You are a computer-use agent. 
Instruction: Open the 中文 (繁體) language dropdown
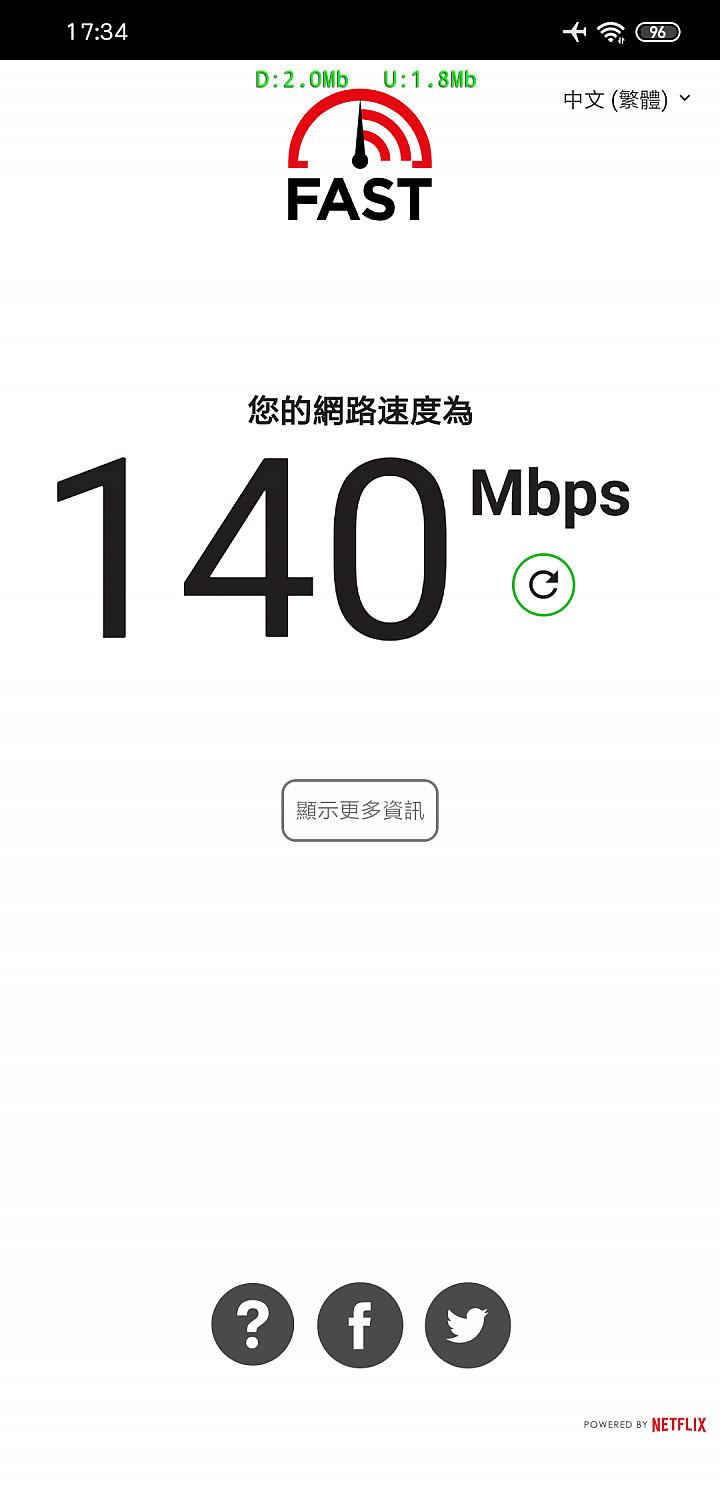pyautogui.click(x=627, y=99)
